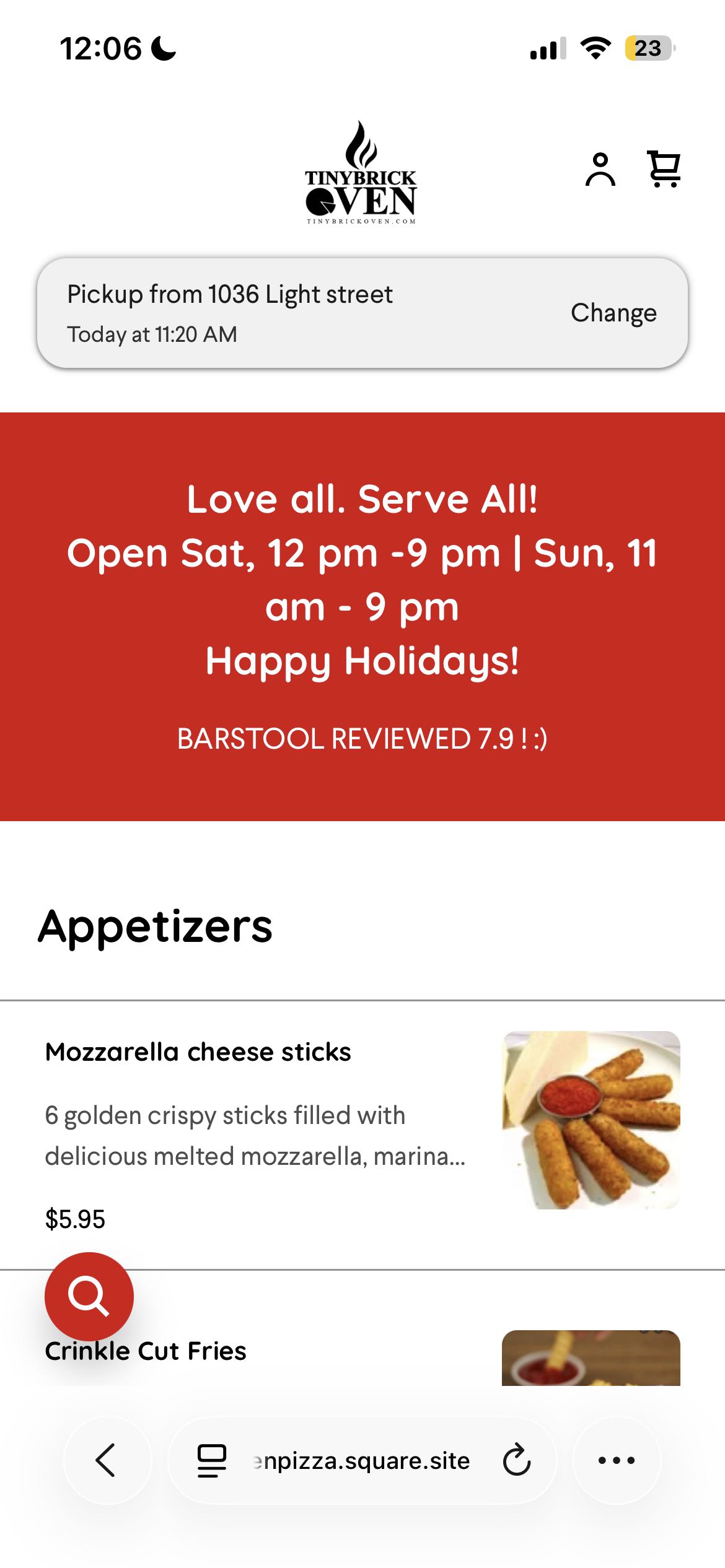Tap the square.site address bar

point(362,1460)
